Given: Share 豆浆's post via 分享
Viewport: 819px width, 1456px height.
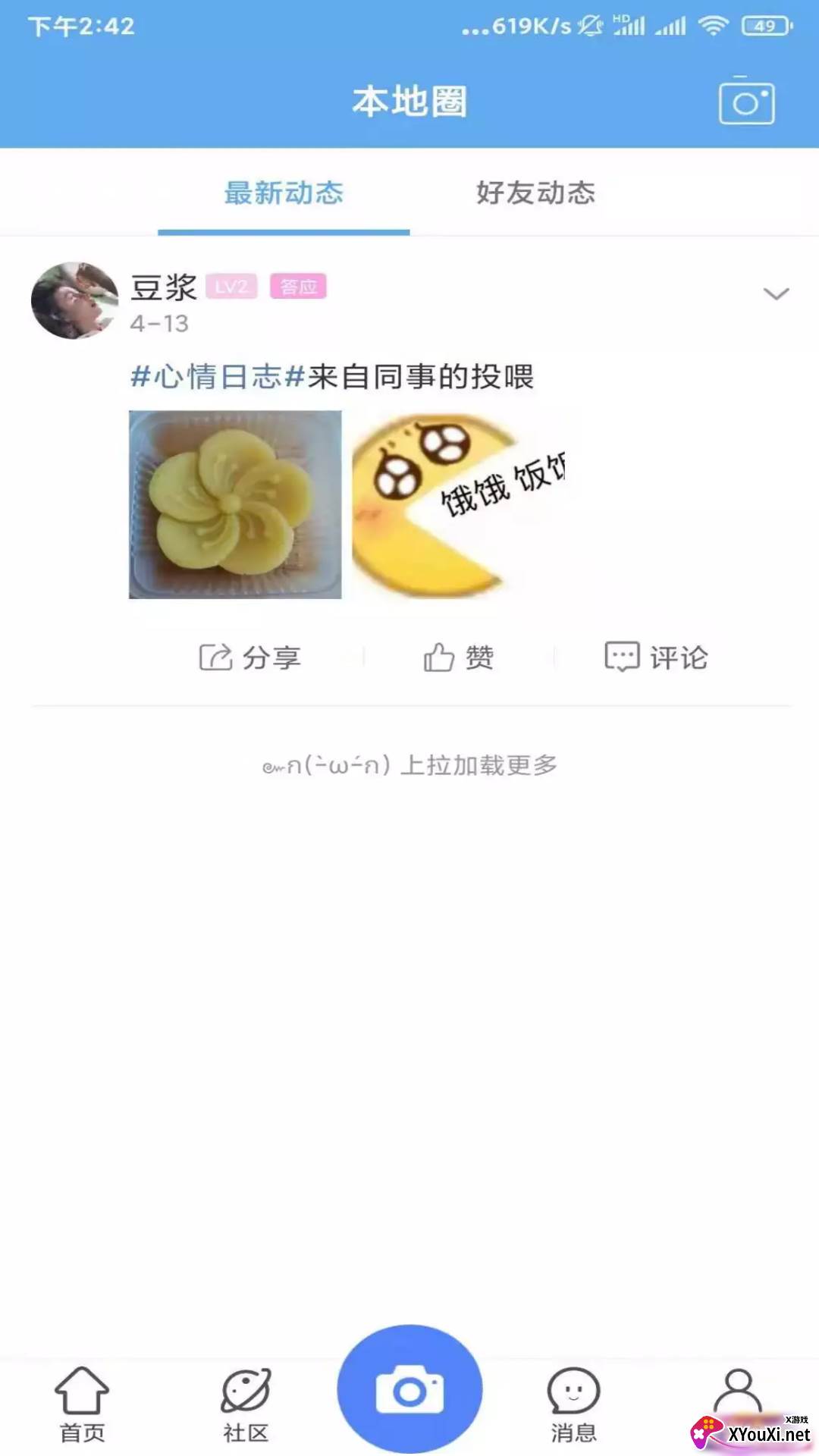Looking at the screenshot, I should 250,657.
